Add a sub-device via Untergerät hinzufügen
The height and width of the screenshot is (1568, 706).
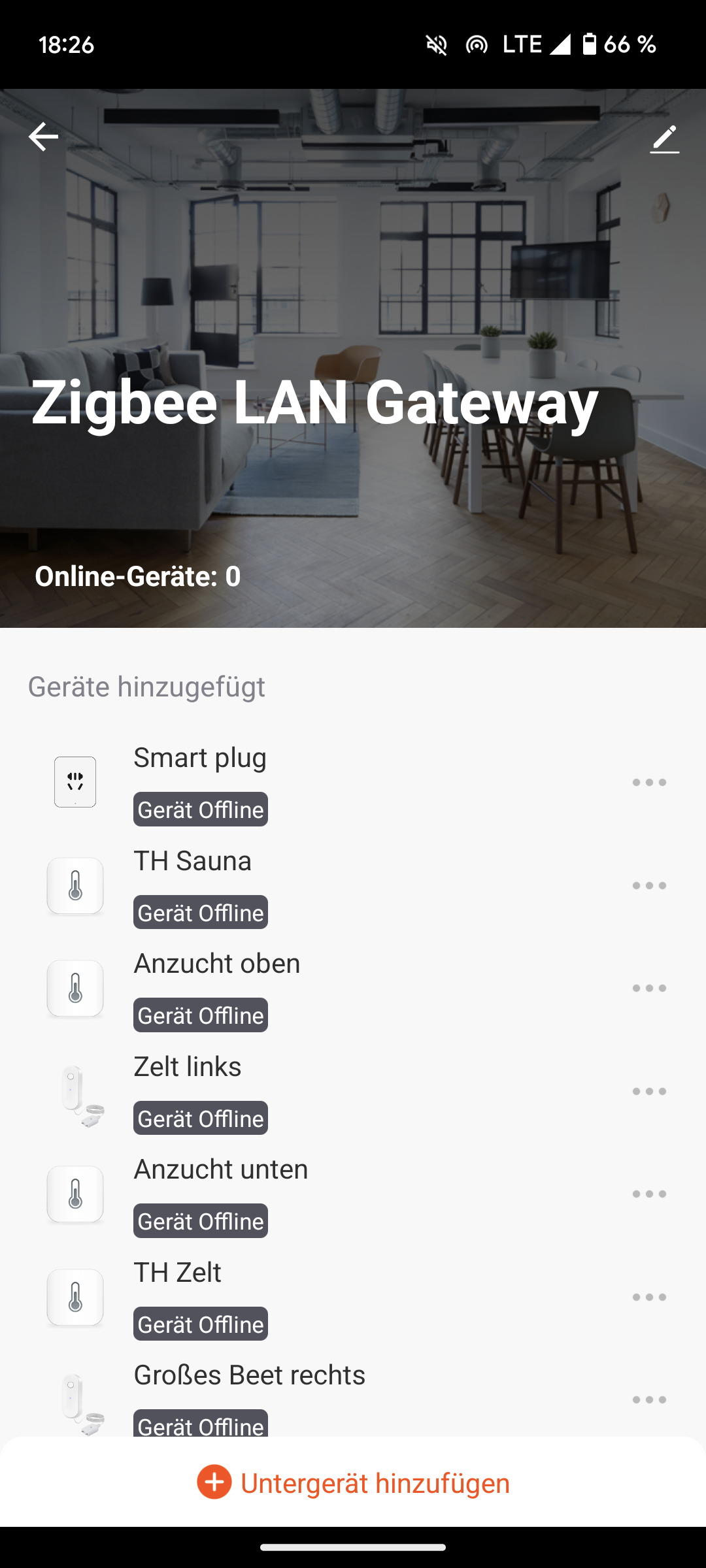click(x=354, y=1483)
